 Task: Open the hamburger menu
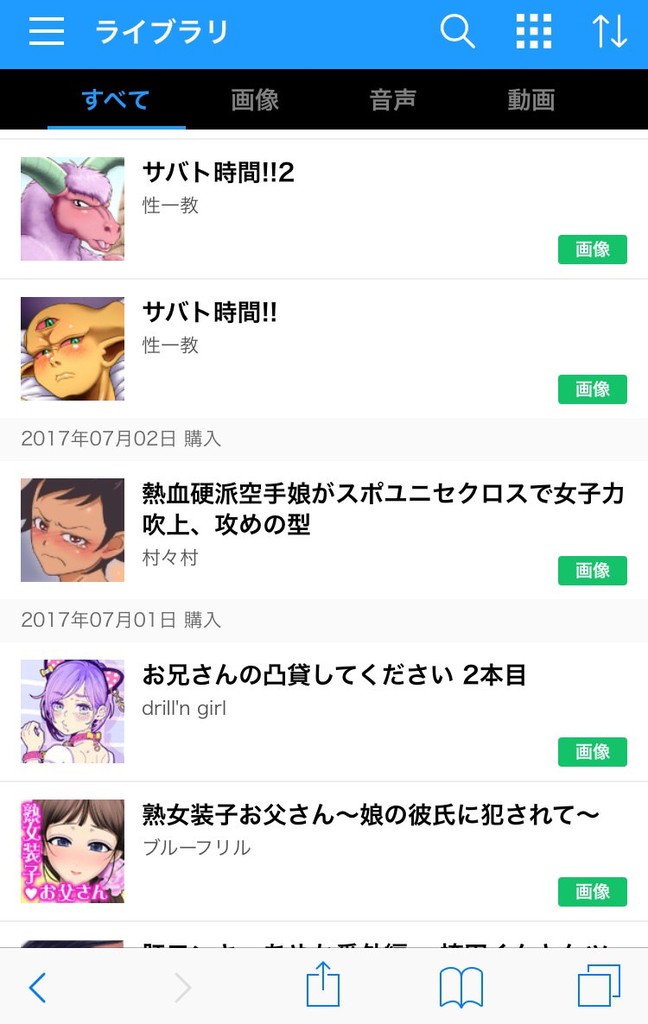coord(46,31)
